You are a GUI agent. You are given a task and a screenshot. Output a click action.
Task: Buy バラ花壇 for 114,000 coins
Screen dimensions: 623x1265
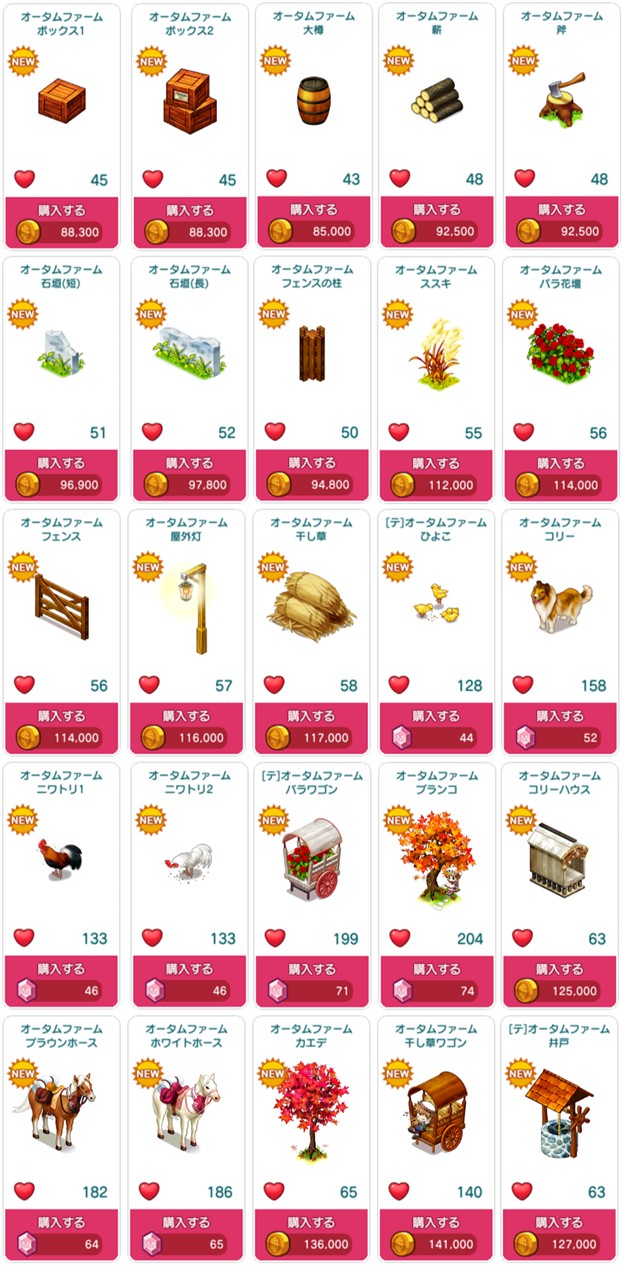[560, 475]
